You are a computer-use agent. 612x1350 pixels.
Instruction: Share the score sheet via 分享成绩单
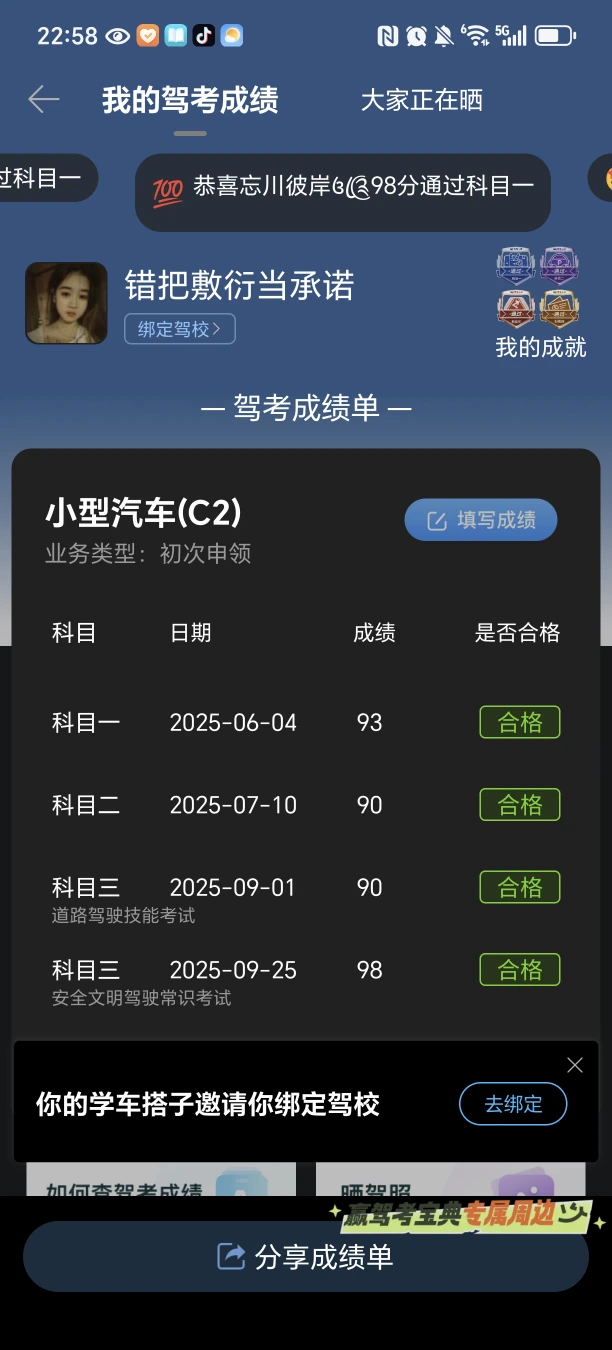306,1257
